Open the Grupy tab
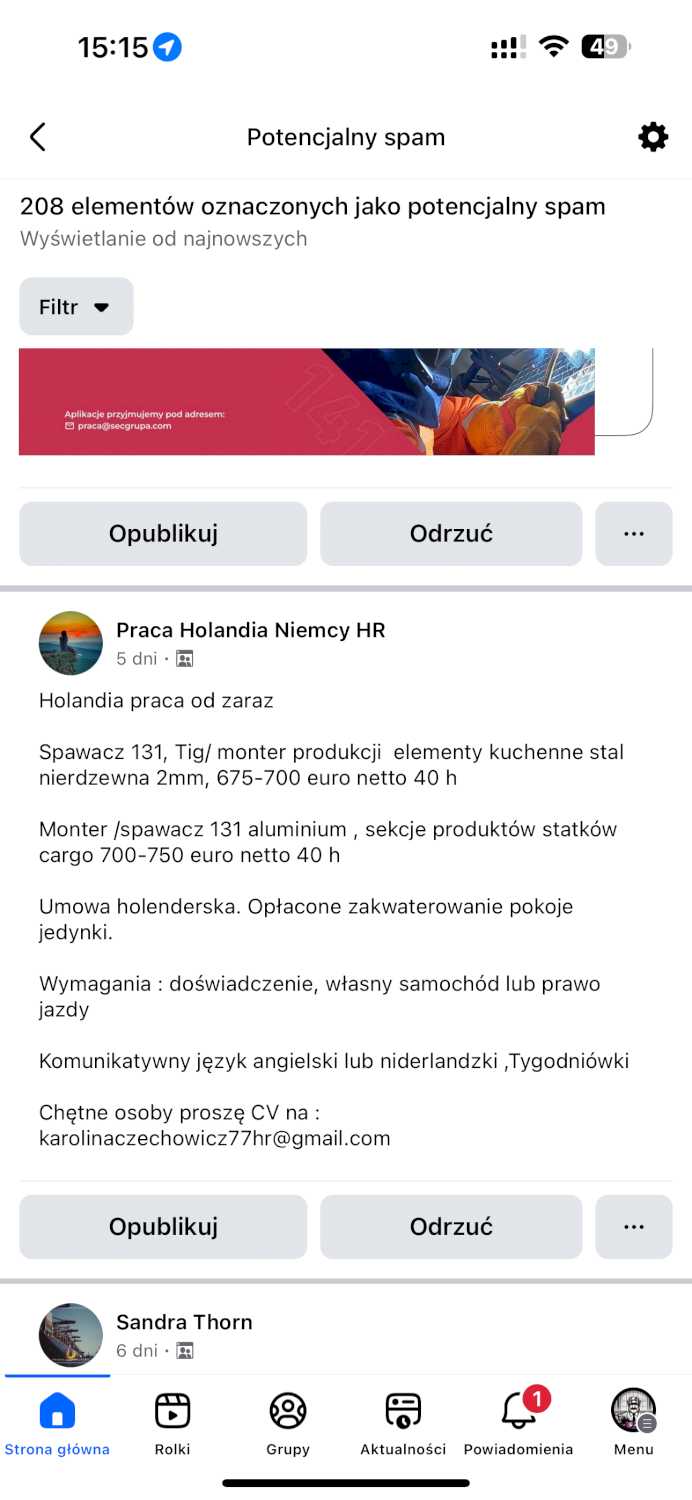The height and width of the screenshot is (1500, 692). pos(288,1423)
